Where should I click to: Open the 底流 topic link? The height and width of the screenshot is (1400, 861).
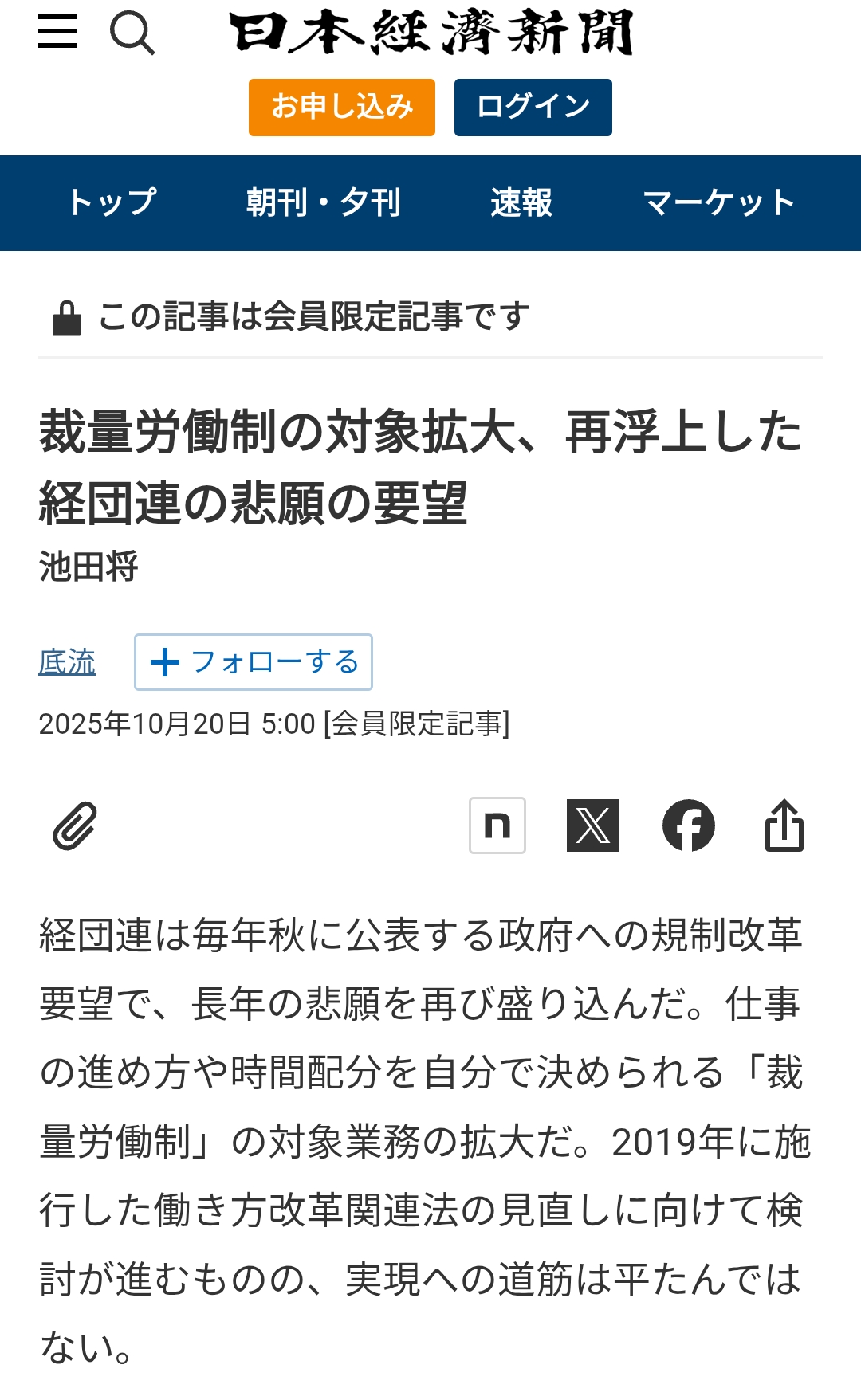[67, 662]
